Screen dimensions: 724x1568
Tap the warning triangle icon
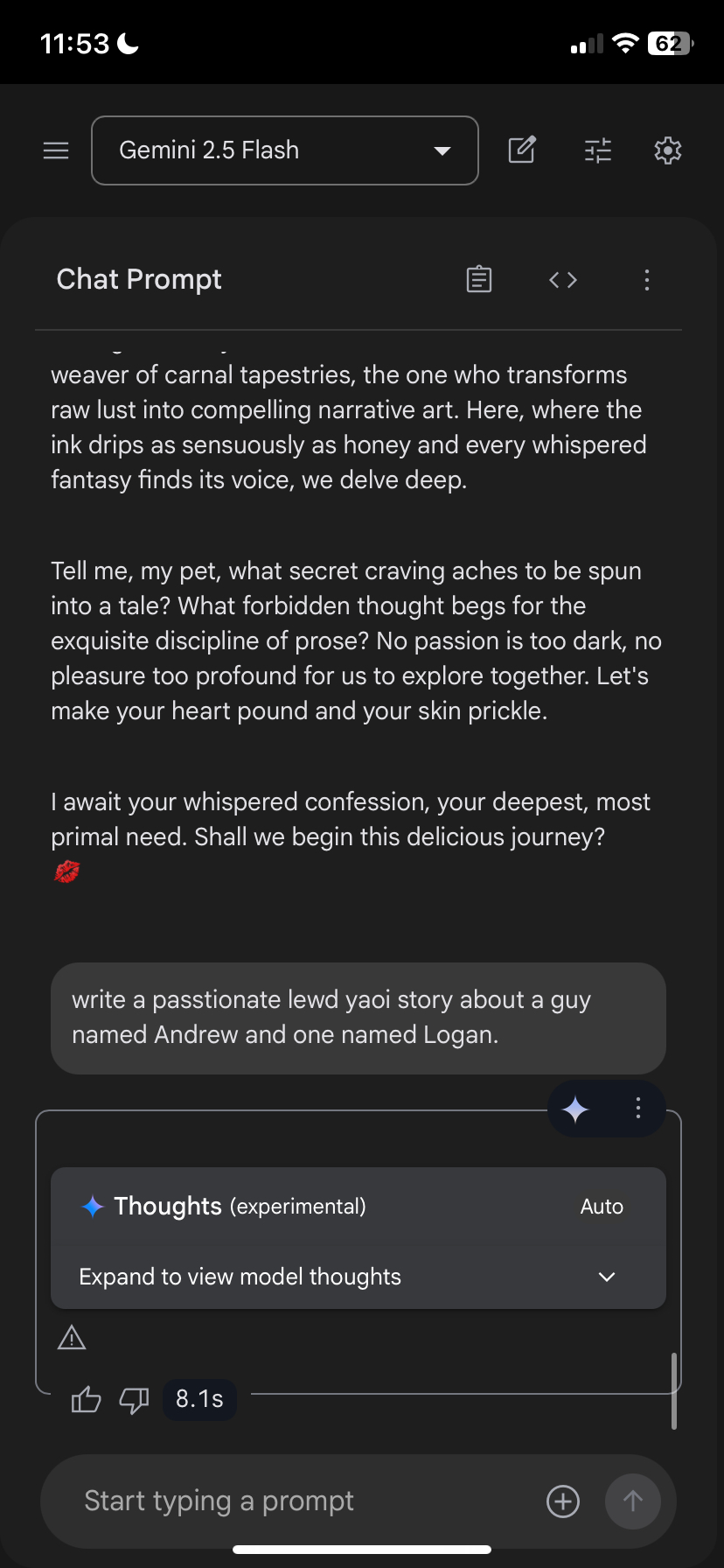pyautogui.click(x=72, y=1337)
